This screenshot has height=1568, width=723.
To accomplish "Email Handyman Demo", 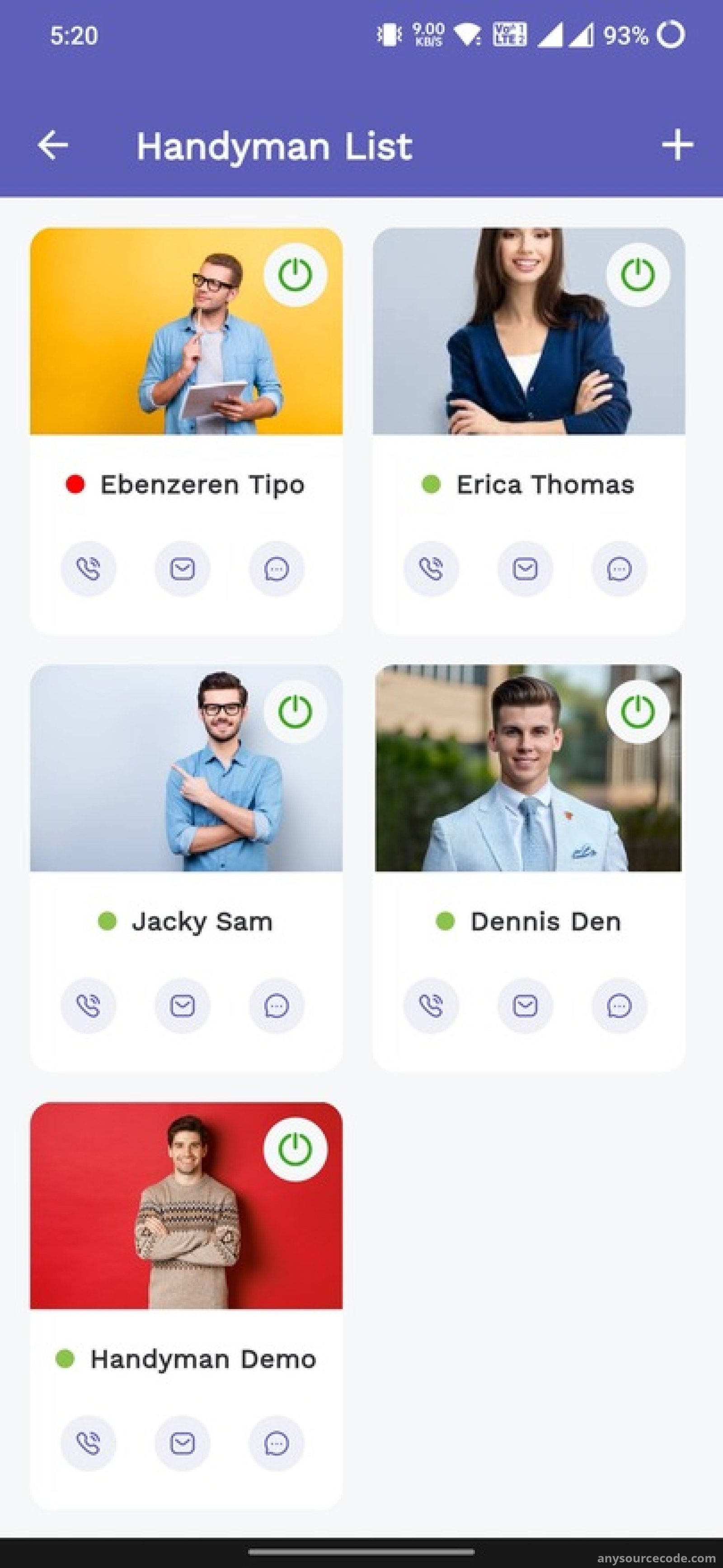I will pyautogui.click(x=183, y=1443).
